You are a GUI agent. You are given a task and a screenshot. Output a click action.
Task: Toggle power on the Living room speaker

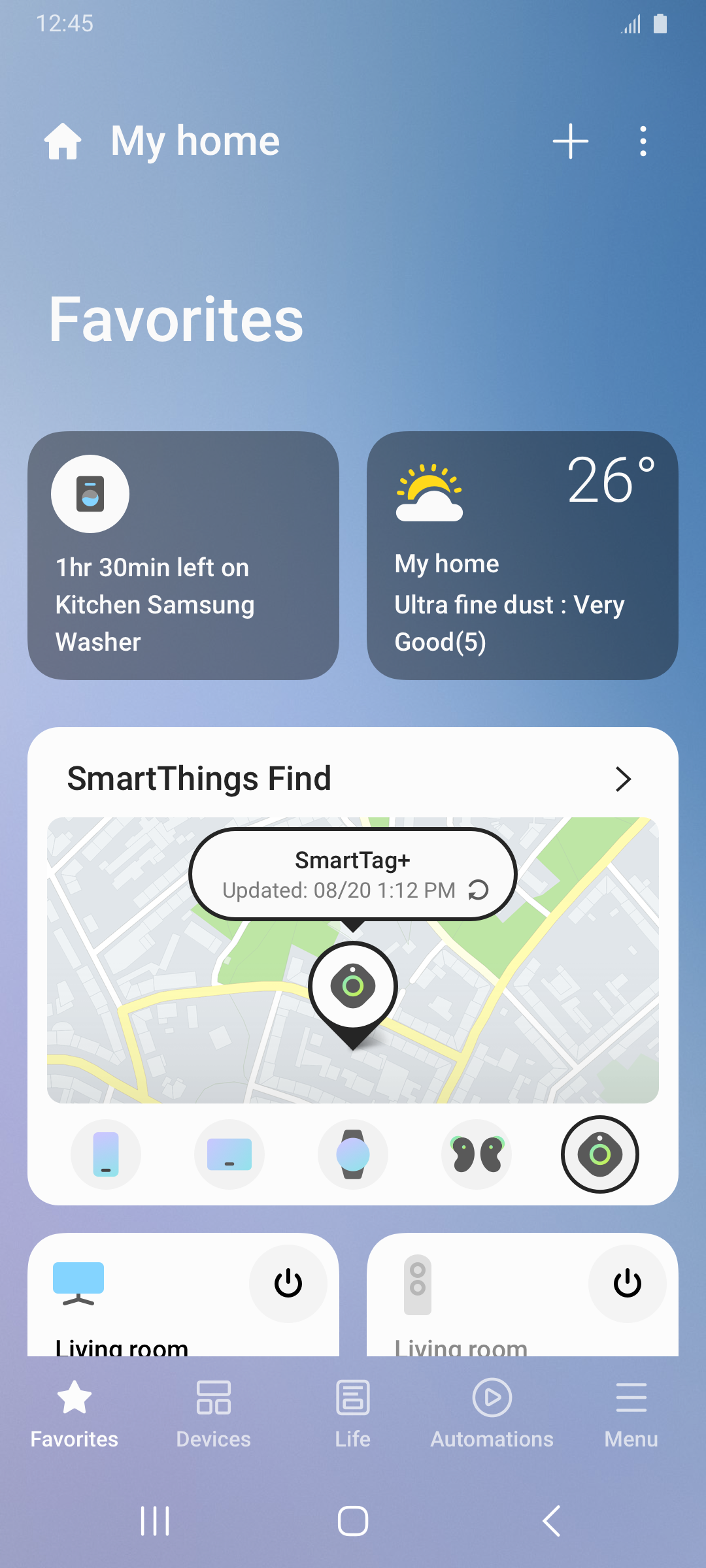627,1283
